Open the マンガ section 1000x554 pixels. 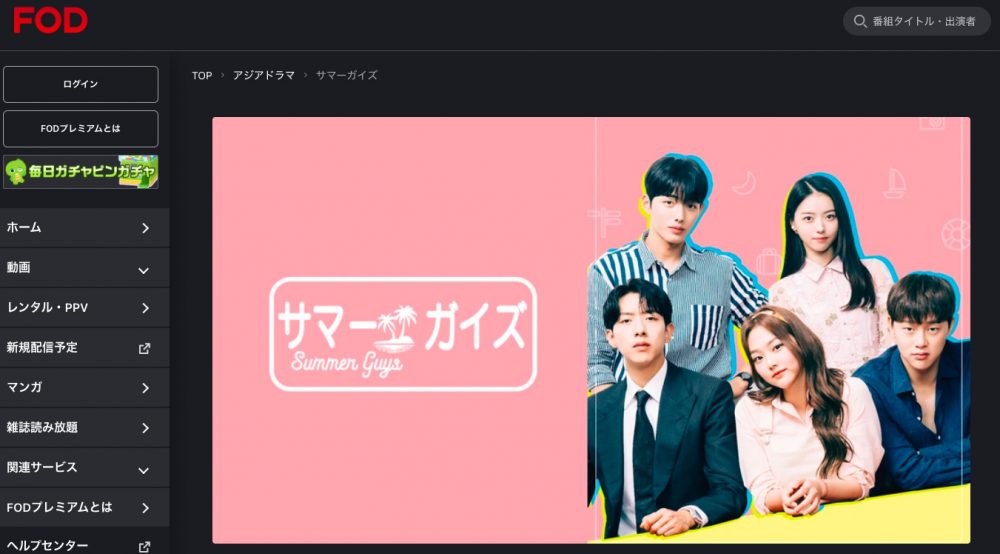pyautogui.click(x=80, y=388)
